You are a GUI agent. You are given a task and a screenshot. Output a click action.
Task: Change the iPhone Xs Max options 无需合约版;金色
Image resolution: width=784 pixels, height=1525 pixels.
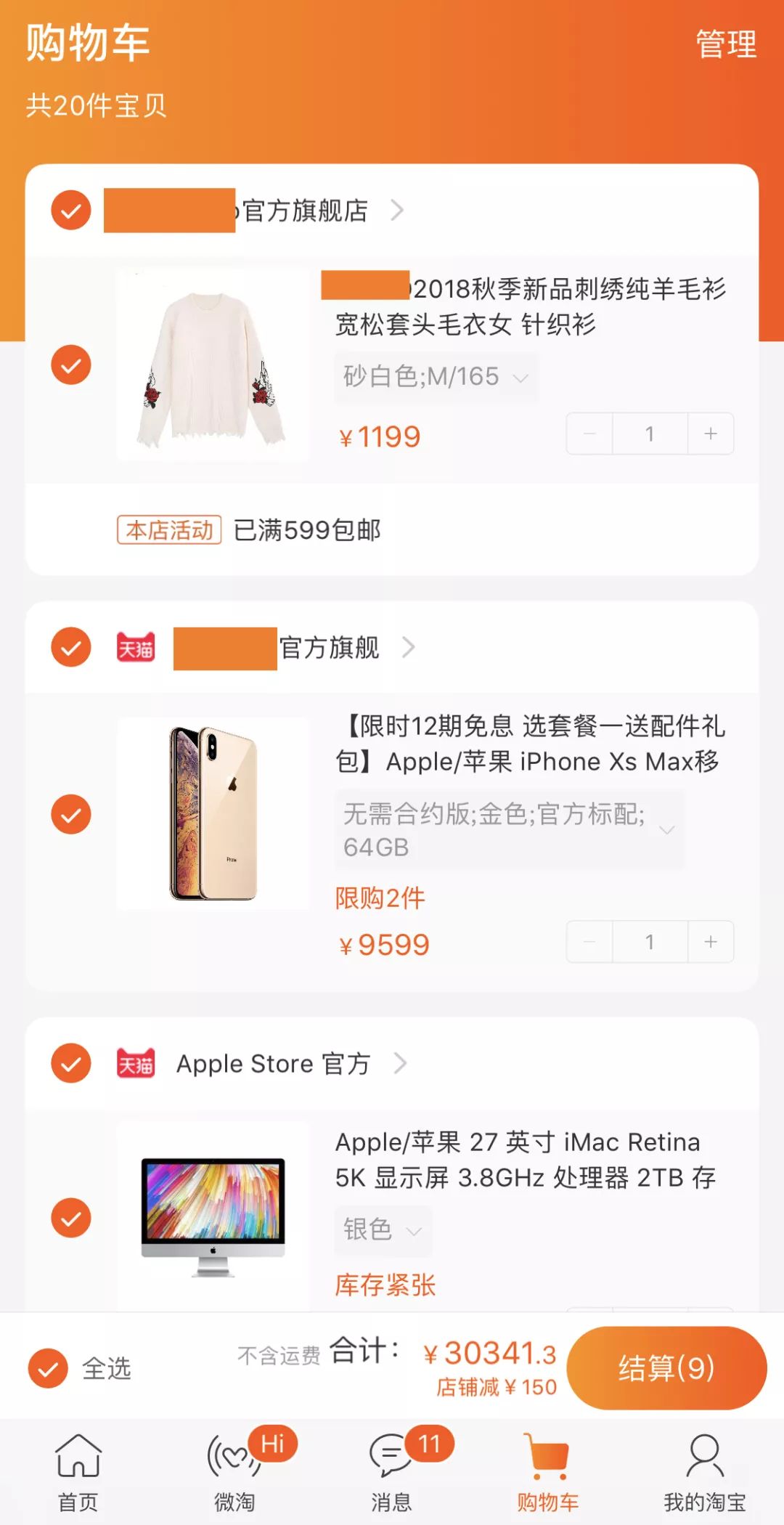(510, 829)
